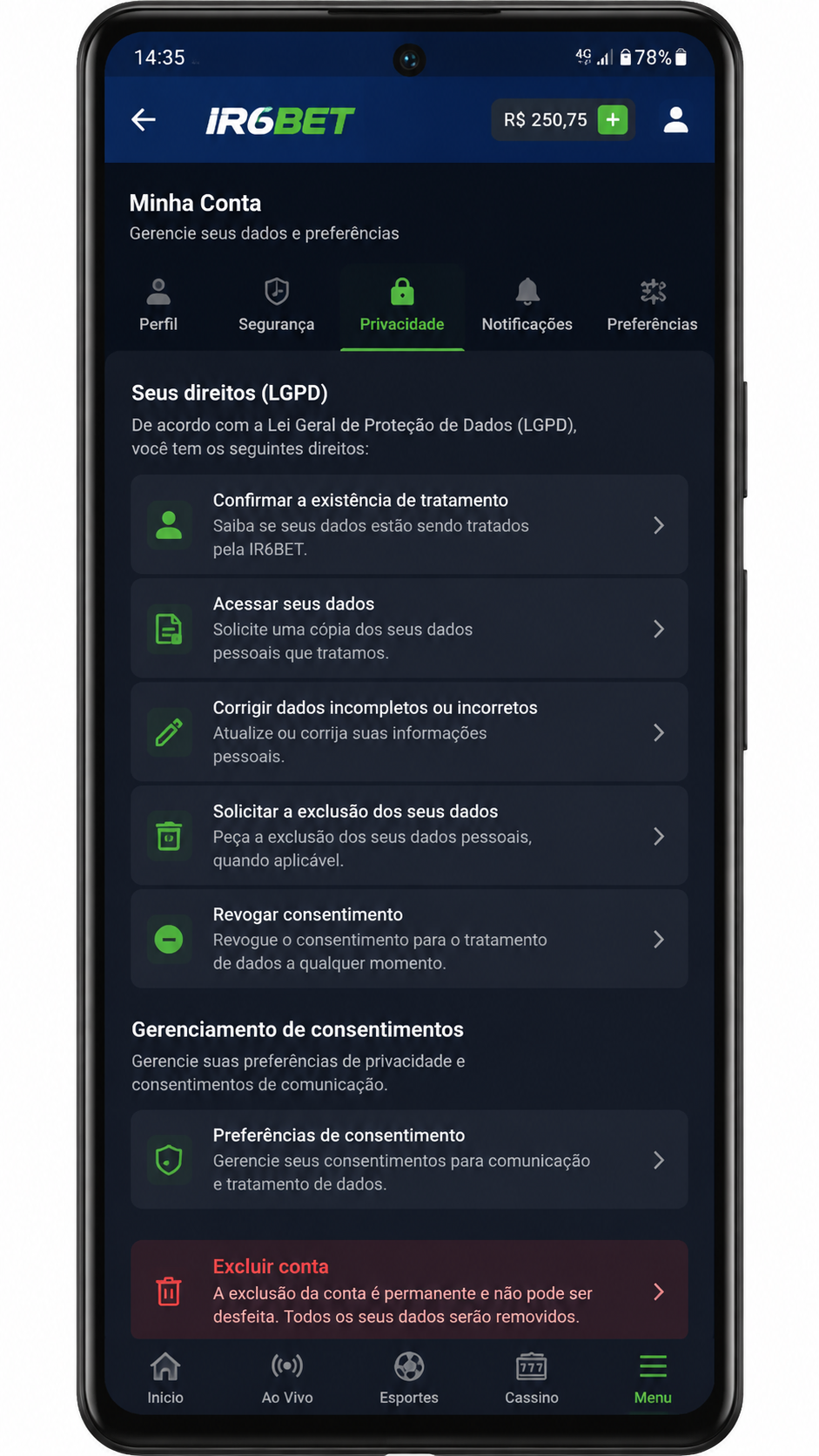Open Revogar consentimento
This screenshot has width=819, height=1456.
409,939
